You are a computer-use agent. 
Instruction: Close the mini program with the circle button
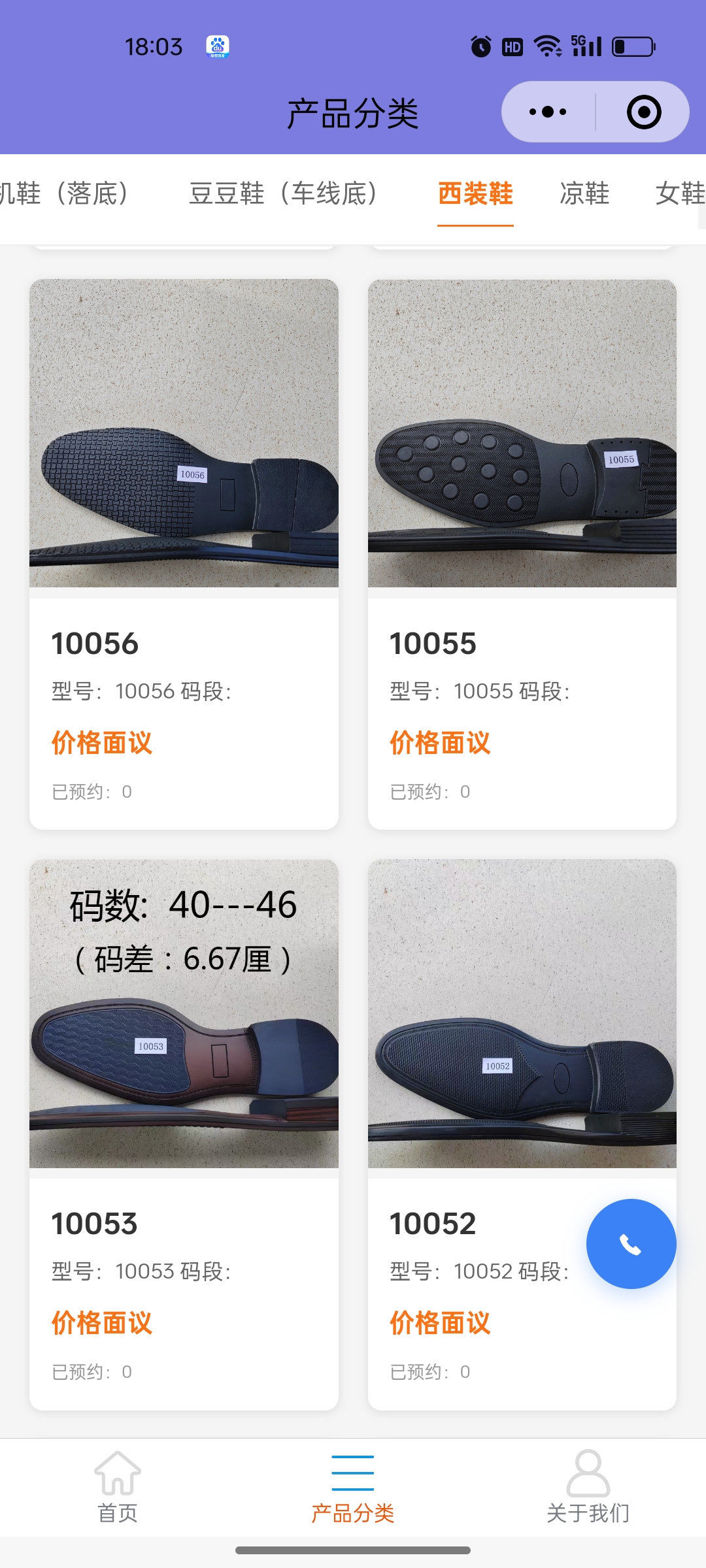(643, 112)
